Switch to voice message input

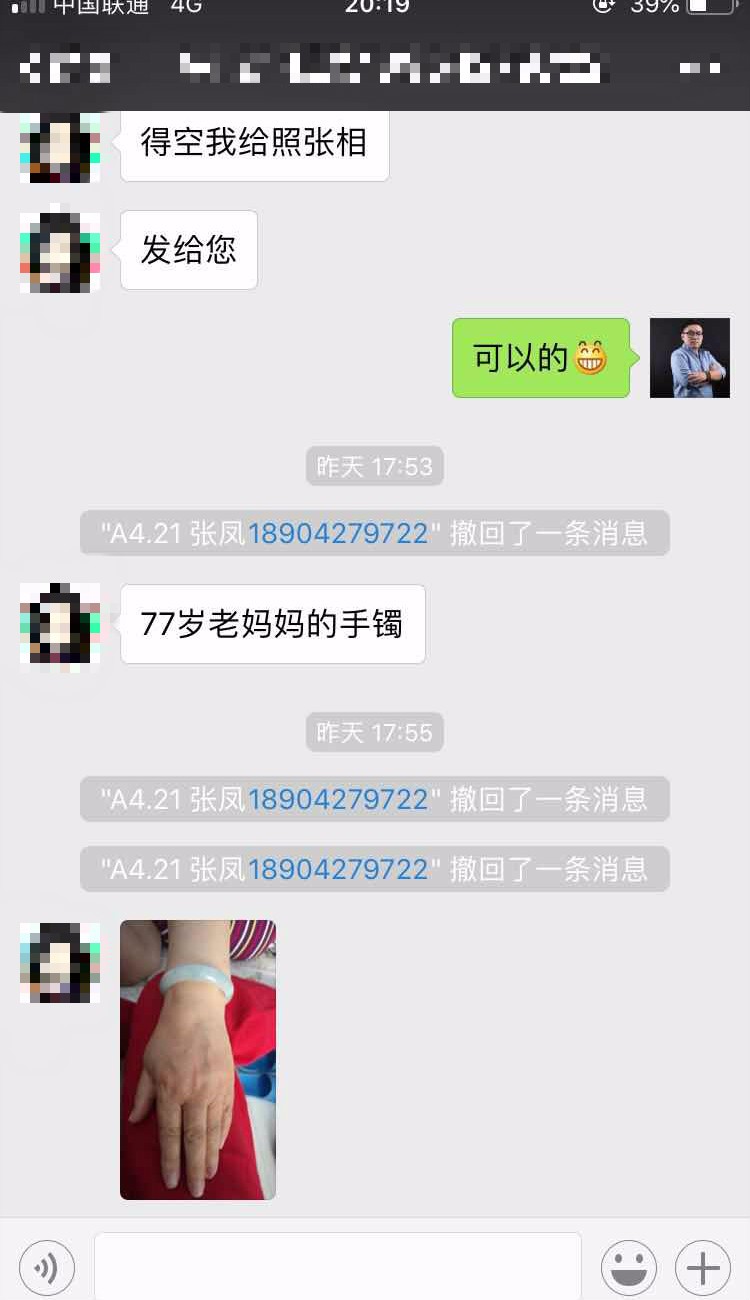click(47, 1268)
